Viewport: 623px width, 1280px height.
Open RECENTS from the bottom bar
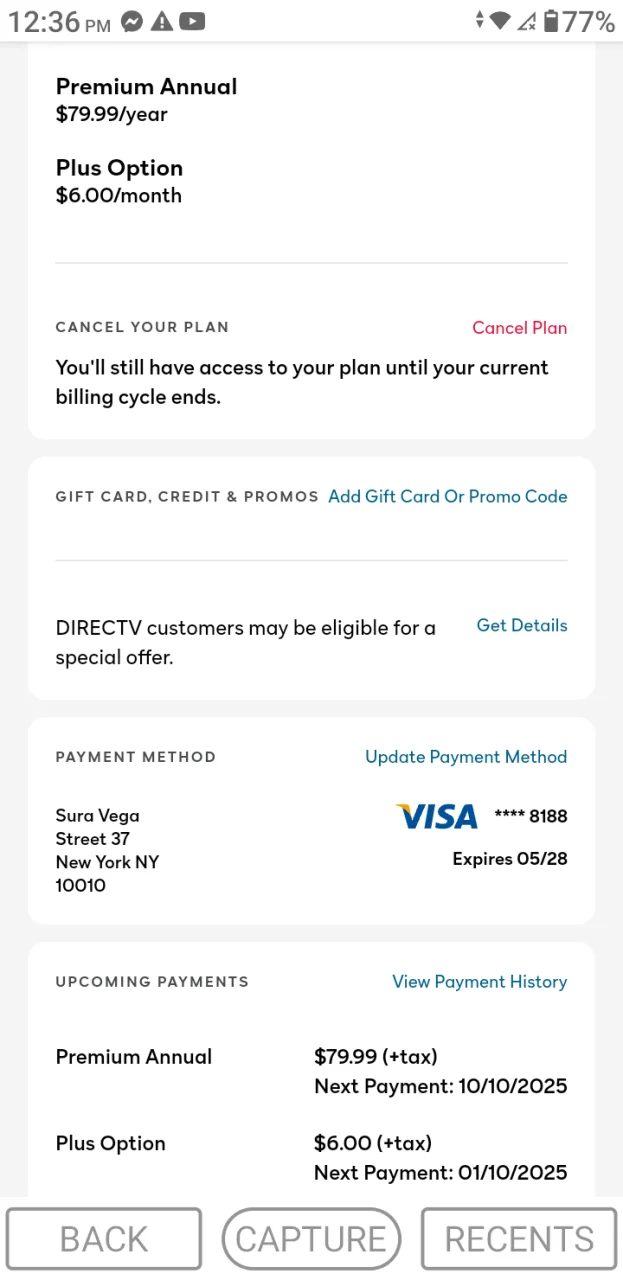coord(519,1239)
